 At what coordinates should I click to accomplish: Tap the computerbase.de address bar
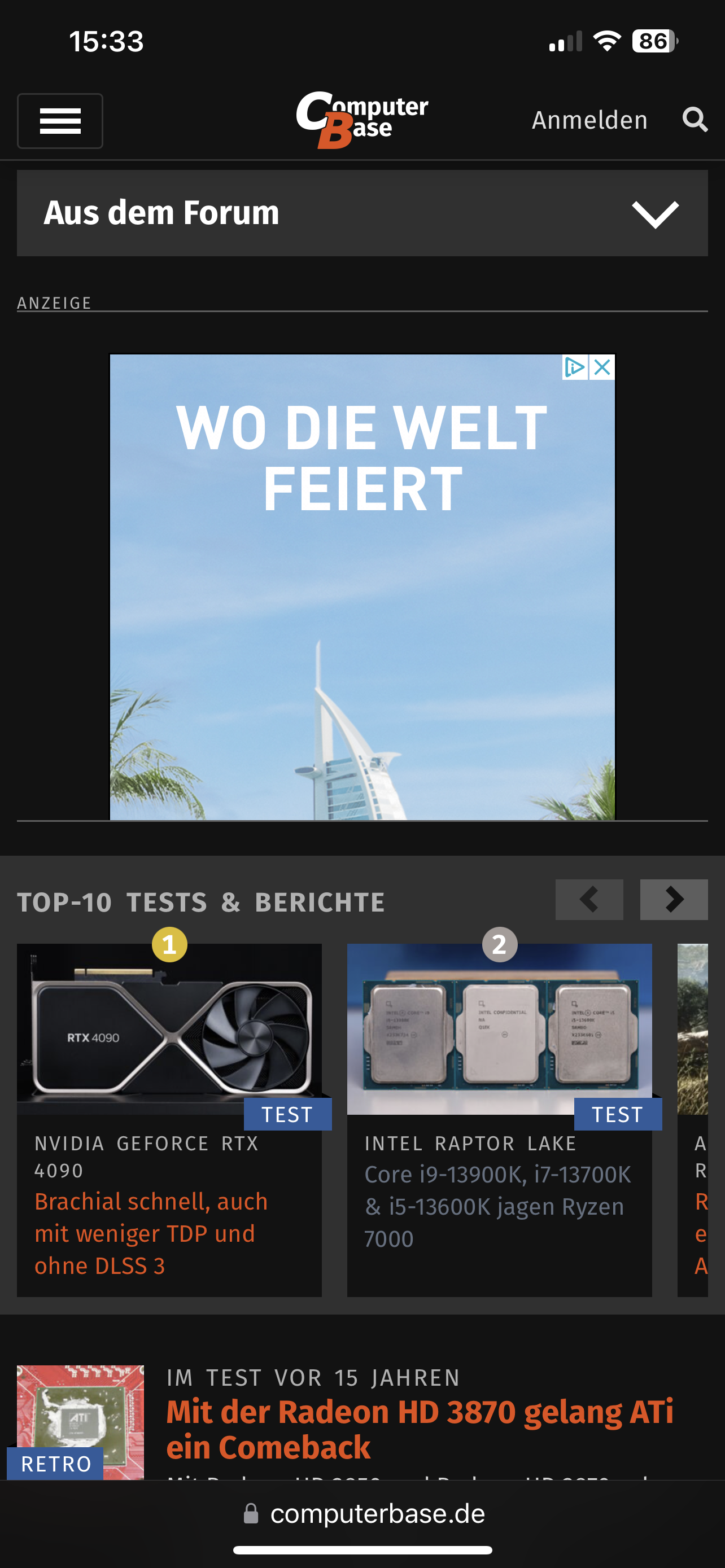point(364,1514)
